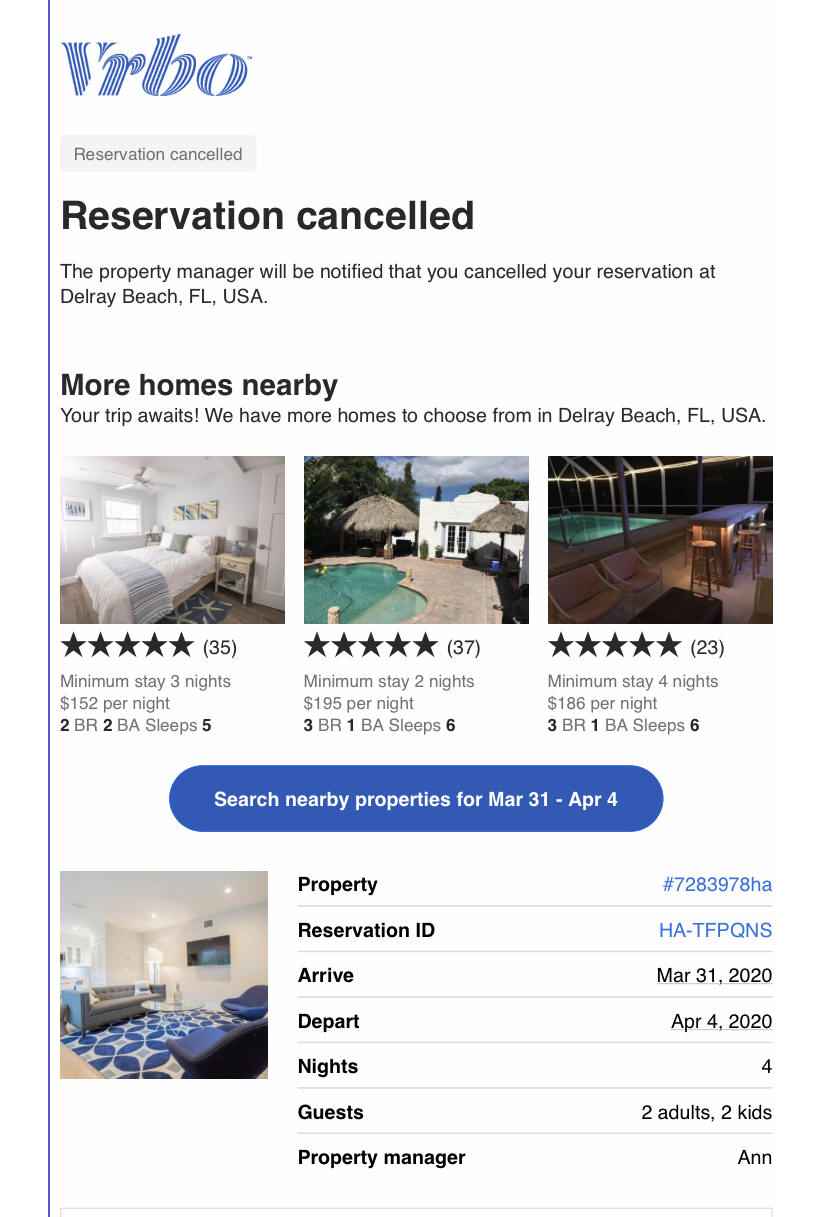View the tiki hut pool property image
The width and height of the screenshot is (828, 1217).
coord(416,539)
